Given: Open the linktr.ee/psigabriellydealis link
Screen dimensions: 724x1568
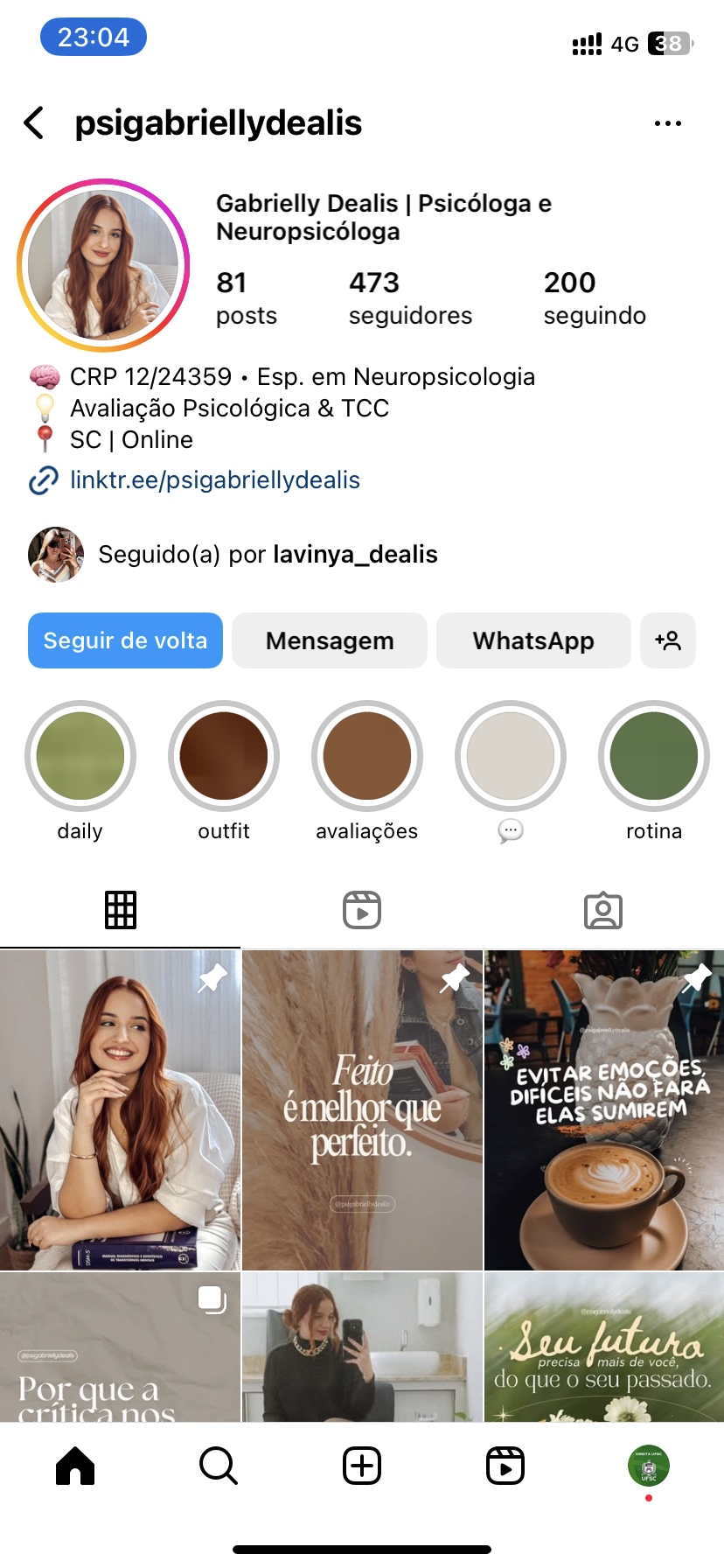Looking at the screenshot, I should coord(214,479).
